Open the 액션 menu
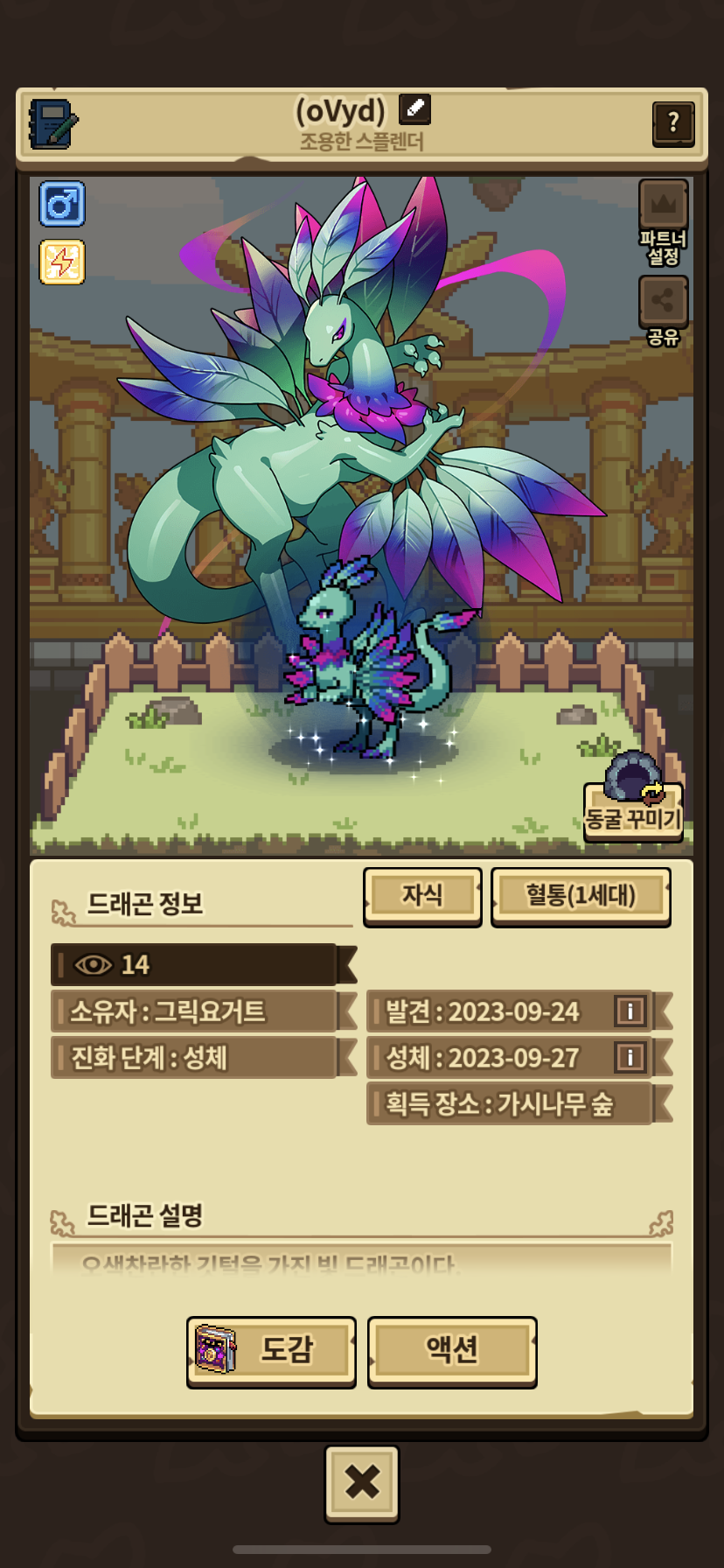This screenshot has width=724, height=1568. pos(452,1351)
